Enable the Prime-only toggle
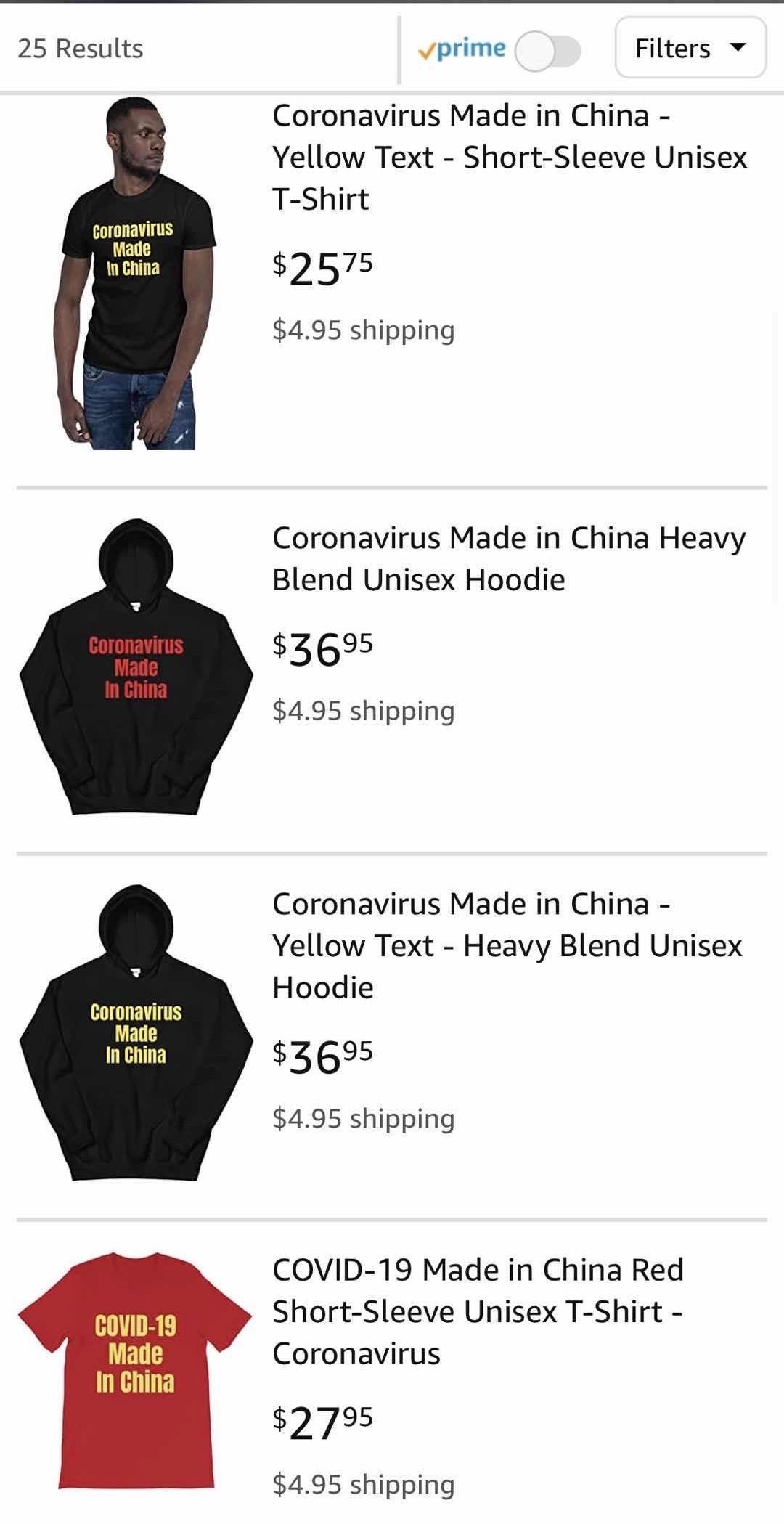This screenshot has height=1524, width=784. point(548,51)
